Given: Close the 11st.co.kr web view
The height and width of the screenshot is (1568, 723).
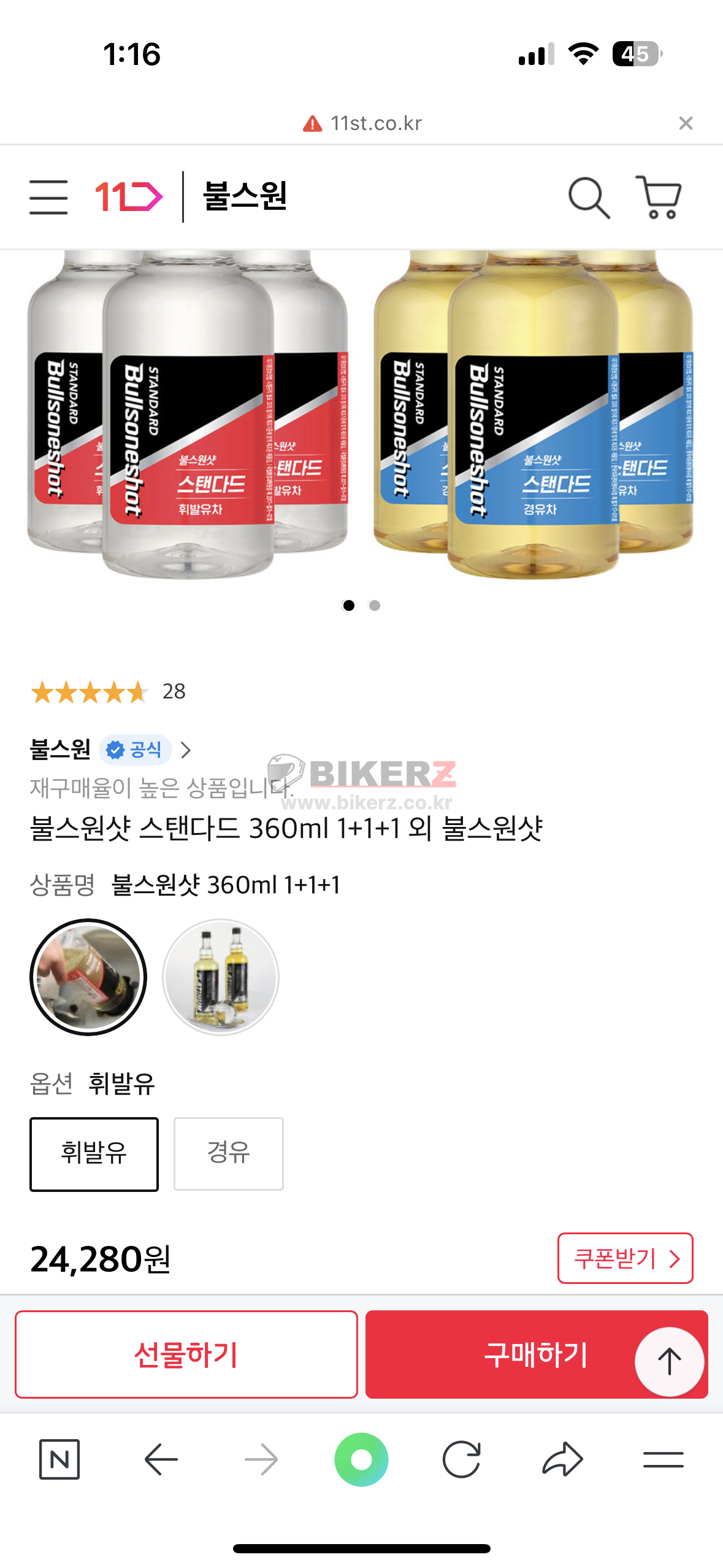Looking at the screenshot, I should pos(686,123).
